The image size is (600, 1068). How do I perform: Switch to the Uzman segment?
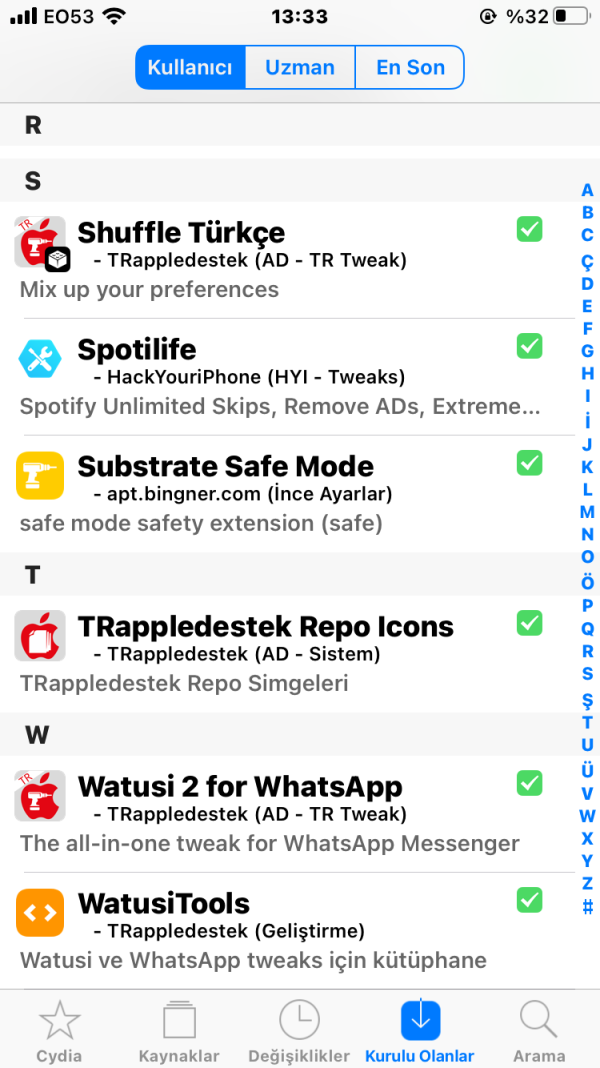(x=300, y=68)
